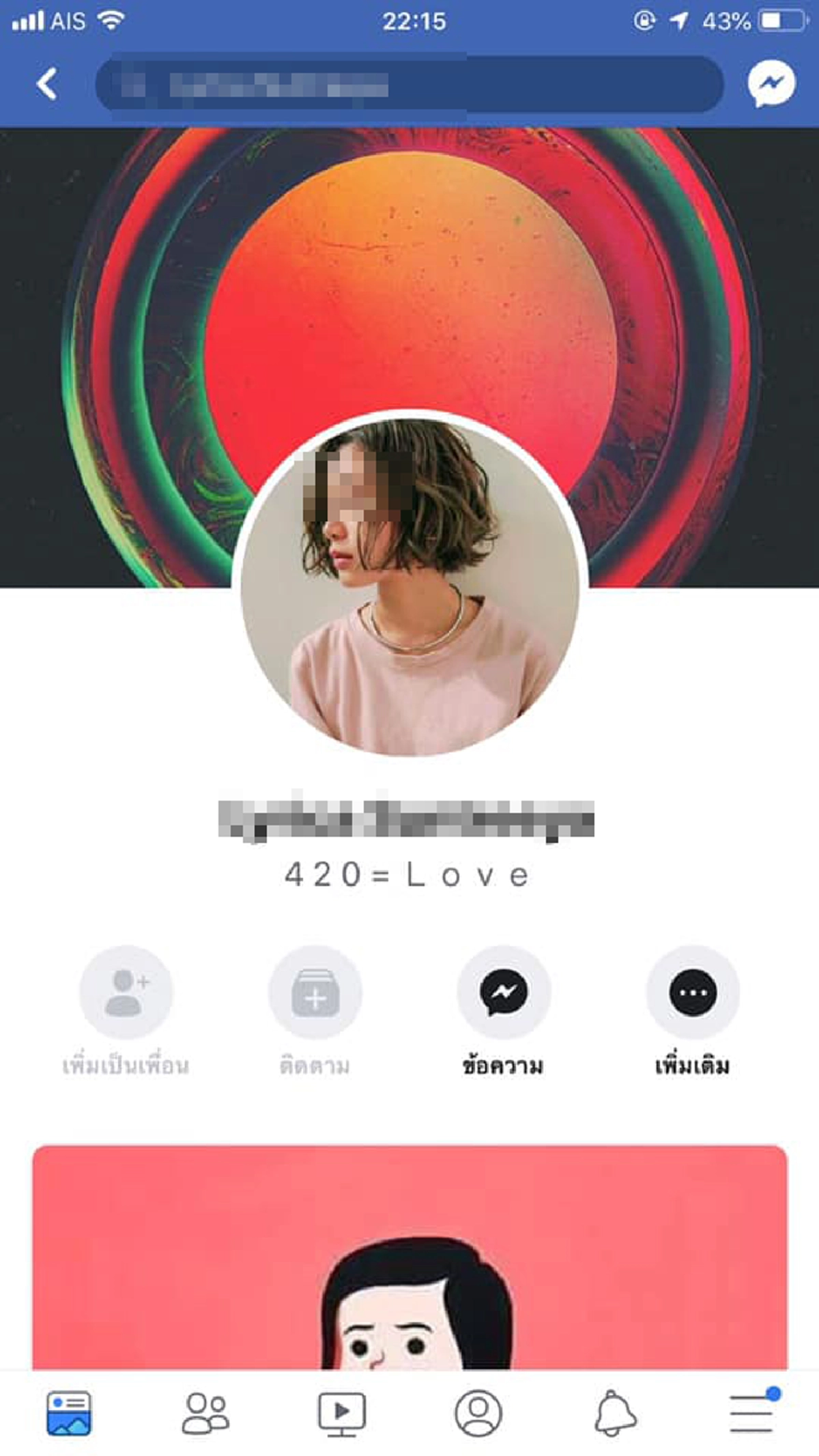Open the notifications bell tab
This screenshot has height=1456, width=819.
pyautogui.click(x=615, y=1413)
